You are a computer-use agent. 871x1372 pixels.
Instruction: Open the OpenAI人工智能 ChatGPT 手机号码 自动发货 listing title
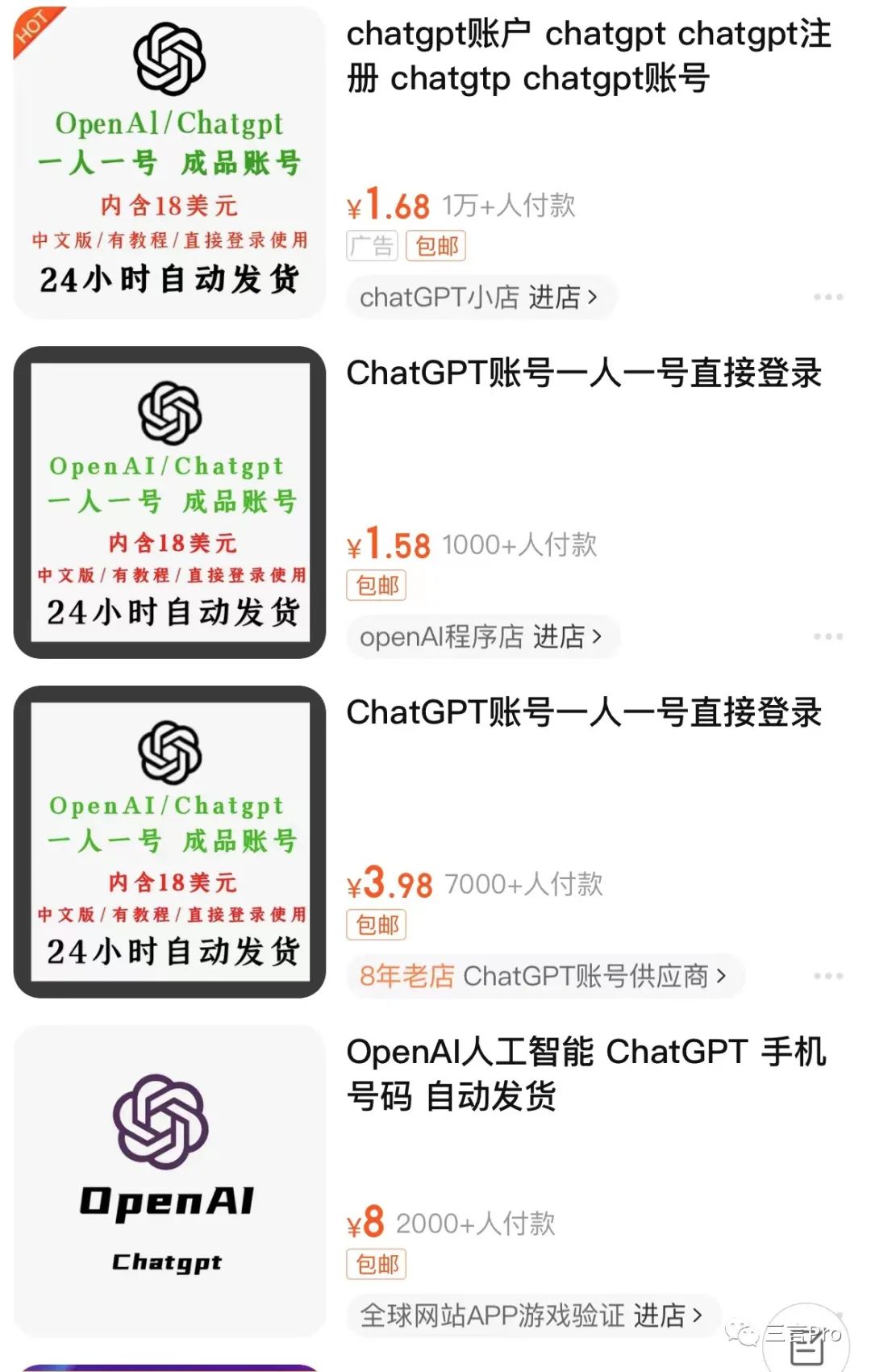586,1074
